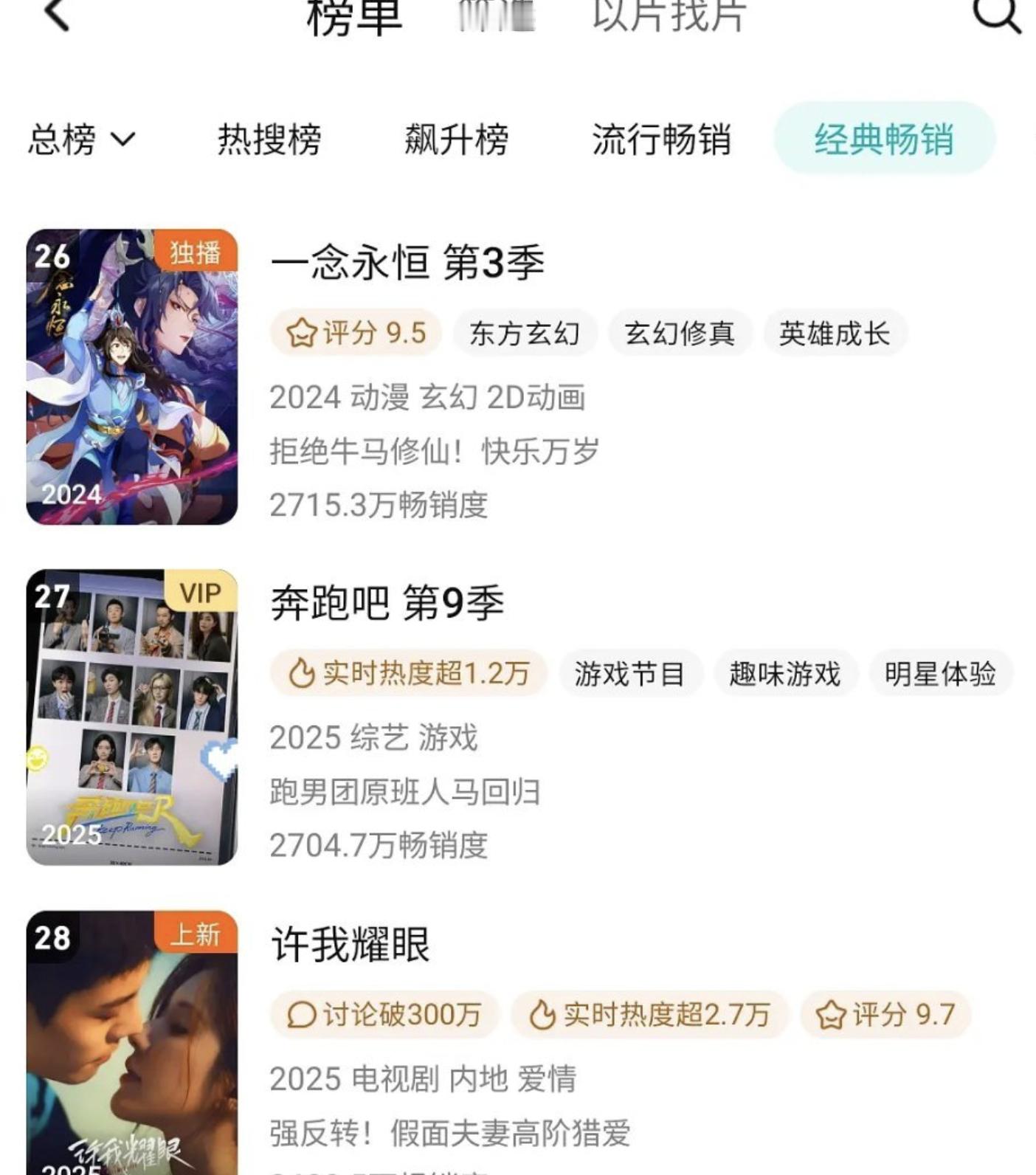The width and height of the screenshot is (1036, 1175).
Task: Switch to the 以片找片 tab
Action: [x=669, y=16]
